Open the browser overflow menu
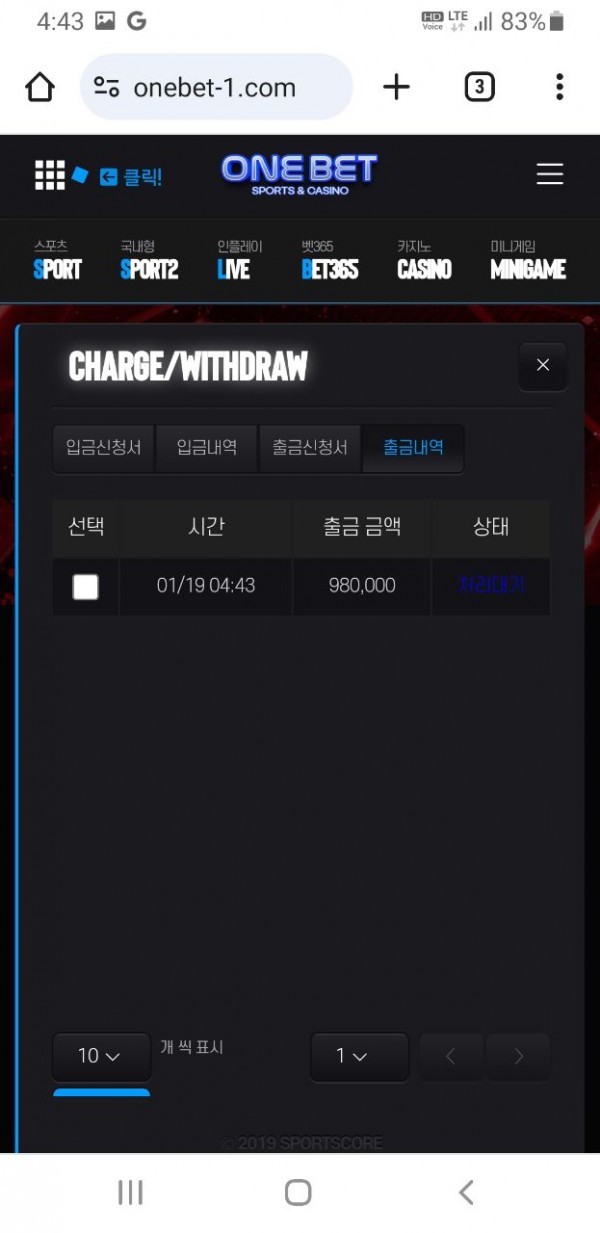Image resolution: width=600 pixels, height=1233 pixels. click(559, 88)
